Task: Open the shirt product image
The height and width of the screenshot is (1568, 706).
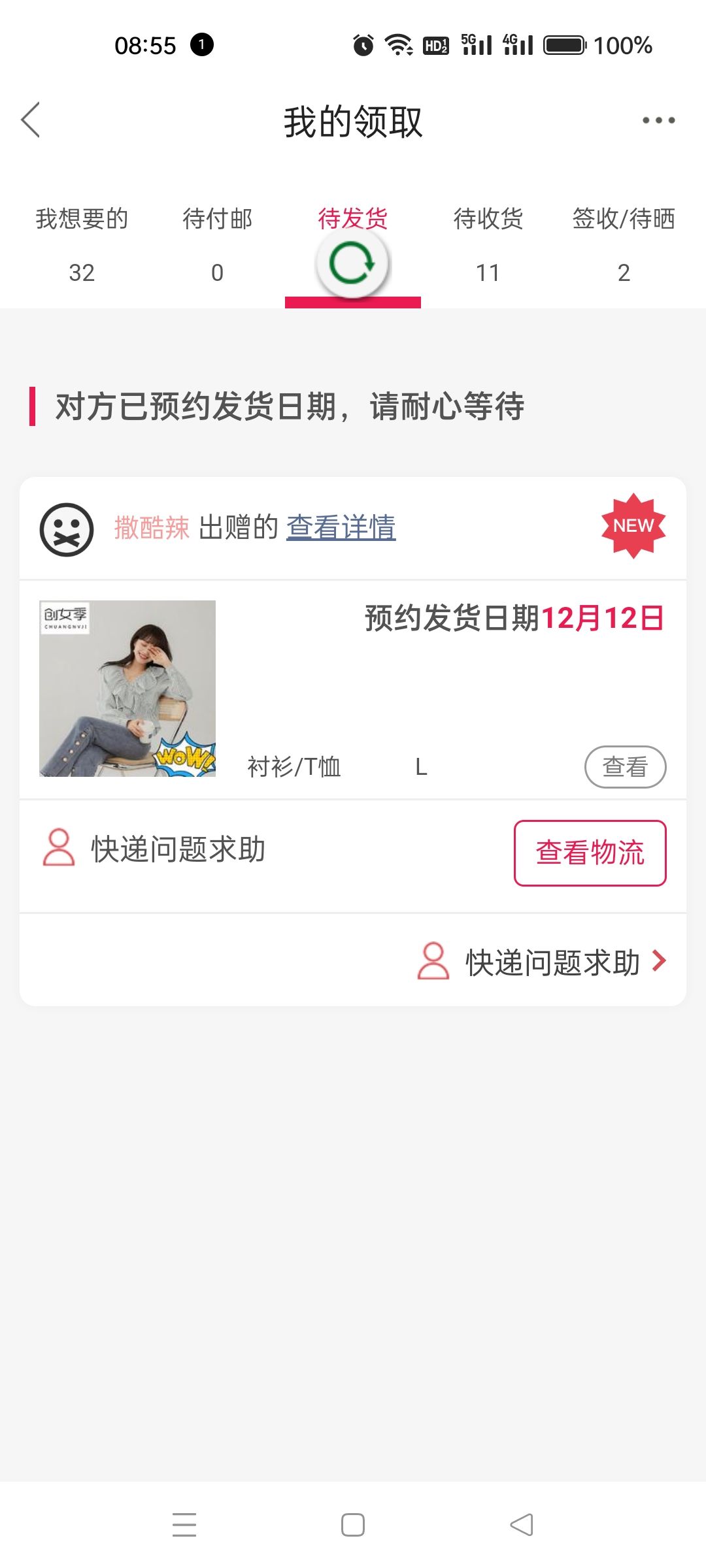Action: click(x=127, y=689)
